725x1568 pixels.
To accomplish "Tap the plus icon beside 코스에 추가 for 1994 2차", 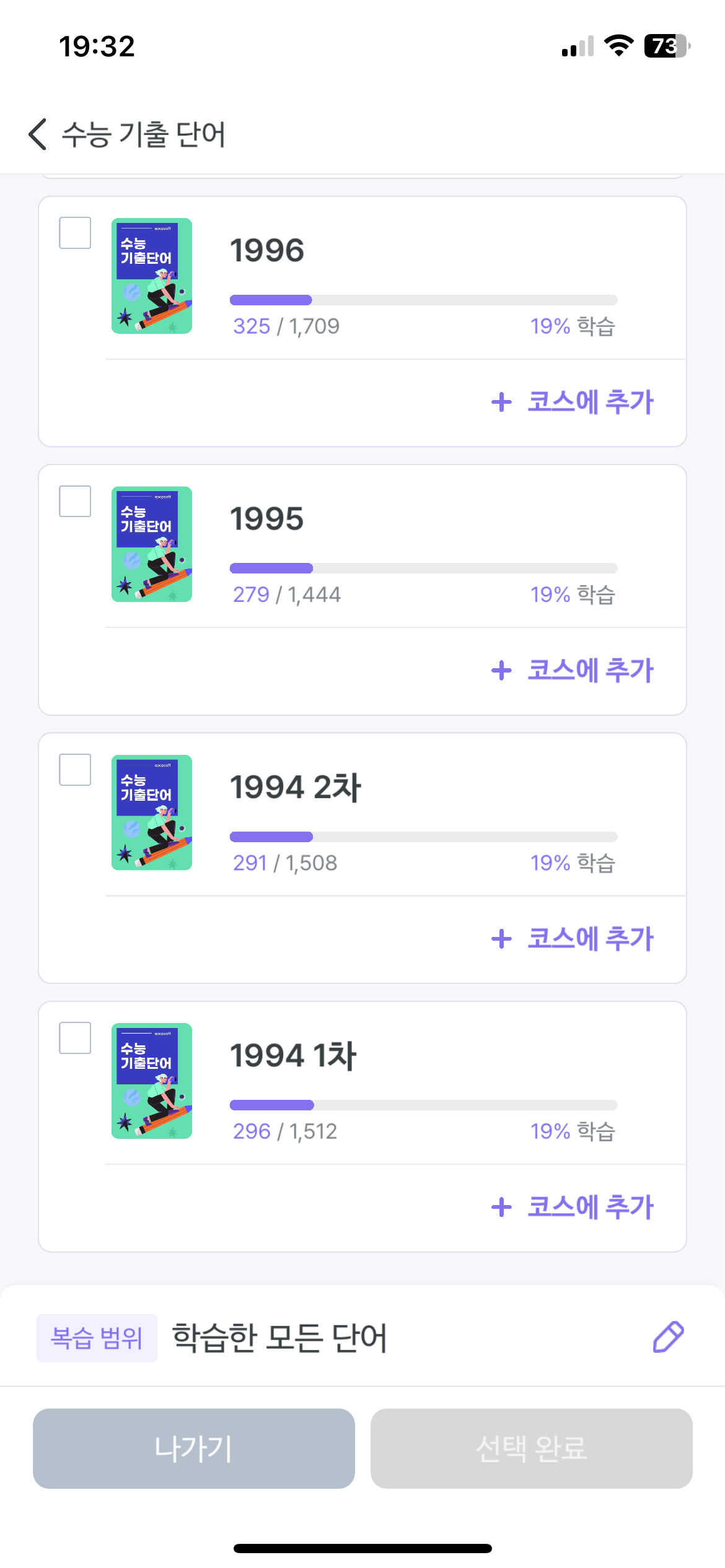I will [x=499, y=938].
